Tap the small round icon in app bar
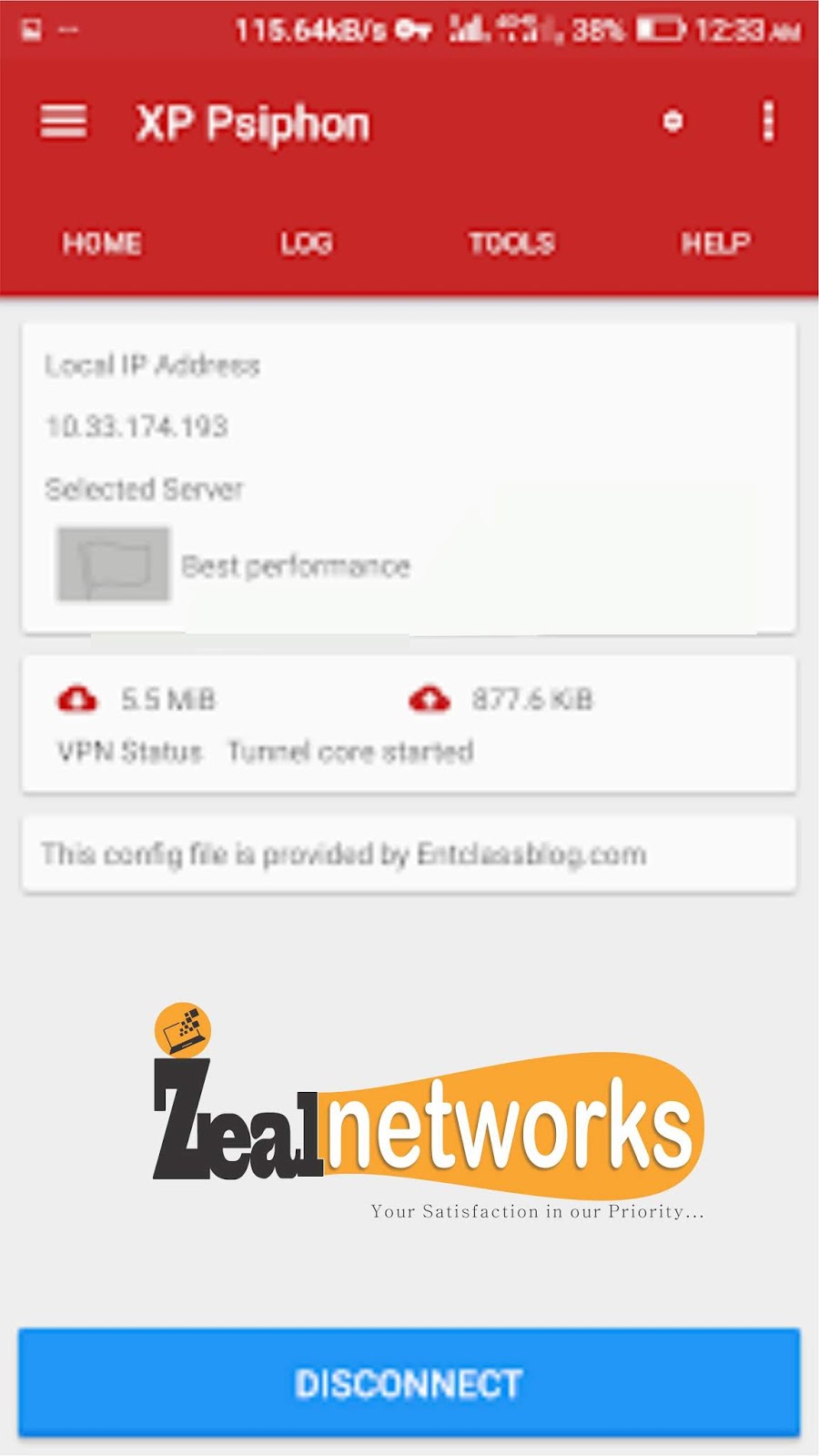This screenshot has width=819, height=1456. (x=672, y=121)
